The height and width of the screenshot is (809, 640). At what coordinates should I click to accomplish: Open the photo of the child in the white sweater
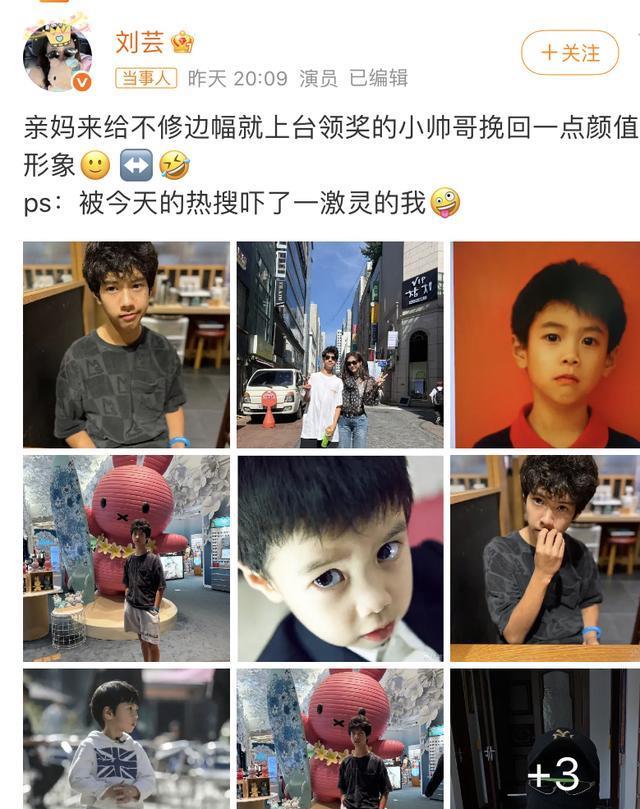tap(126, 738)
